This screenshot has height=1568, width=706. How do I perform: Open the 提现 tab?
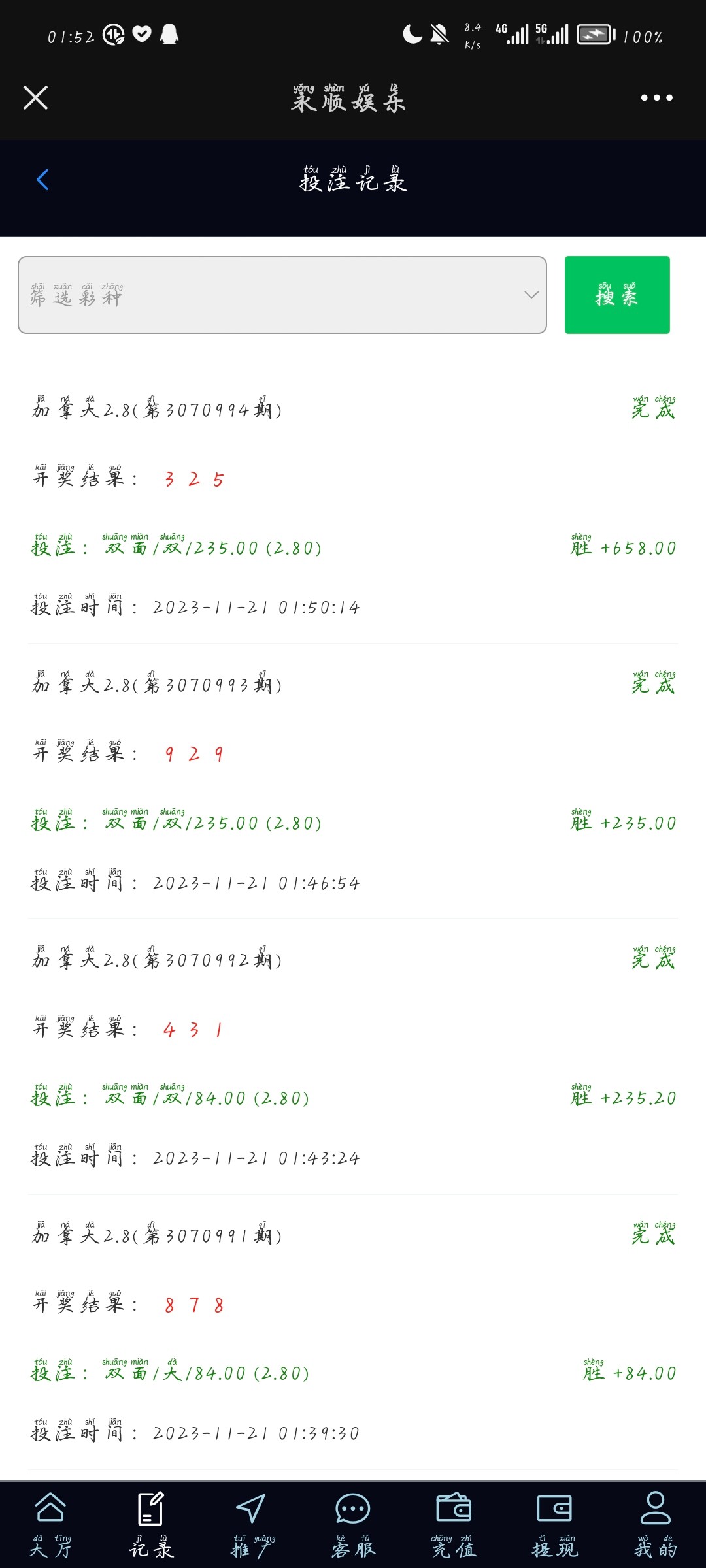[x=554, y=1525]
